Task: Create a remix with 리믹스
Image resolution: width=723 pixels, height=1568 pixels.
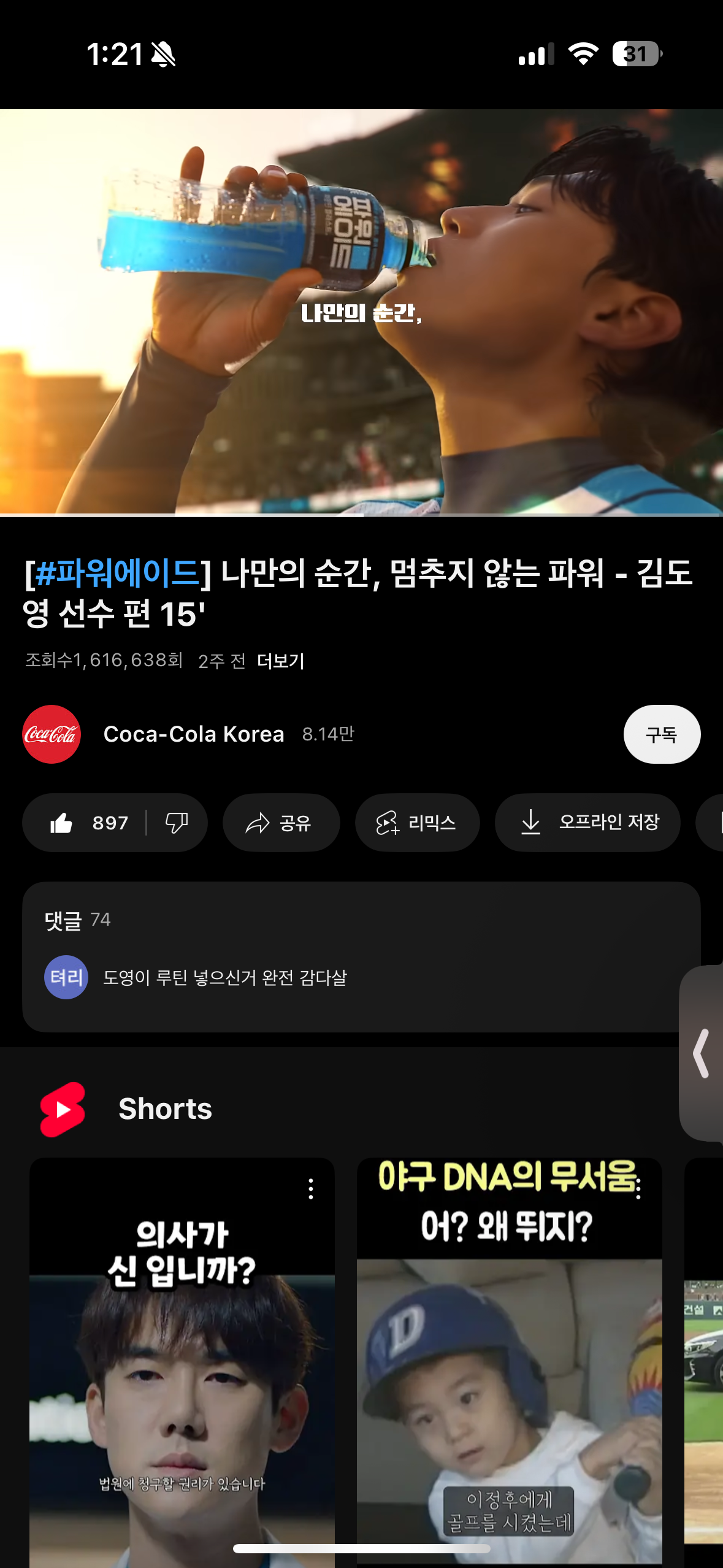Action: coord(417,823)
